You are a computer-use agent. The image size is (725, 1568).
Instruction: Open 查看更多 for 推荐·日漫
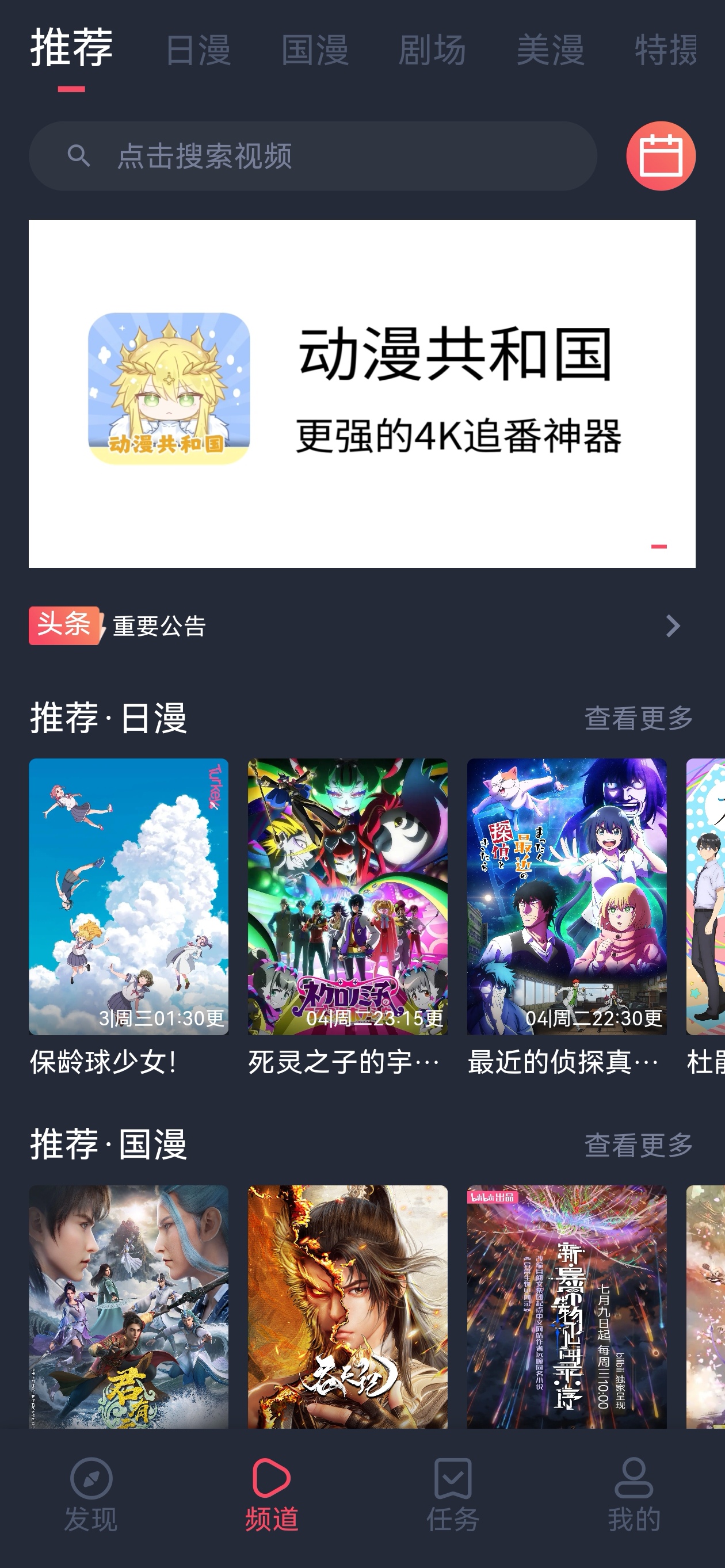point(638,719)
